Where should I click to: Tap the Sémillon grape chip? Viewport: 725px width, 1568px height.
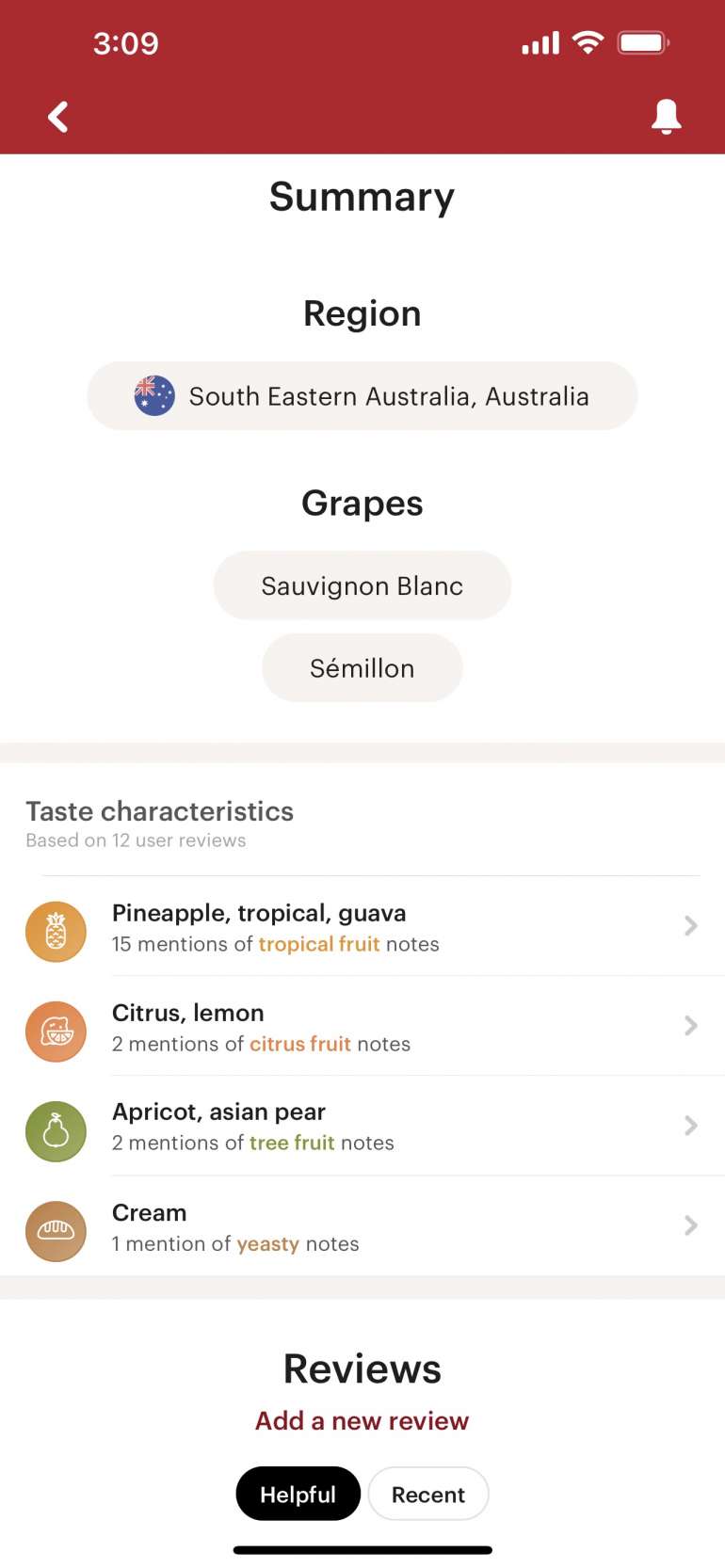tap(362, 667)
